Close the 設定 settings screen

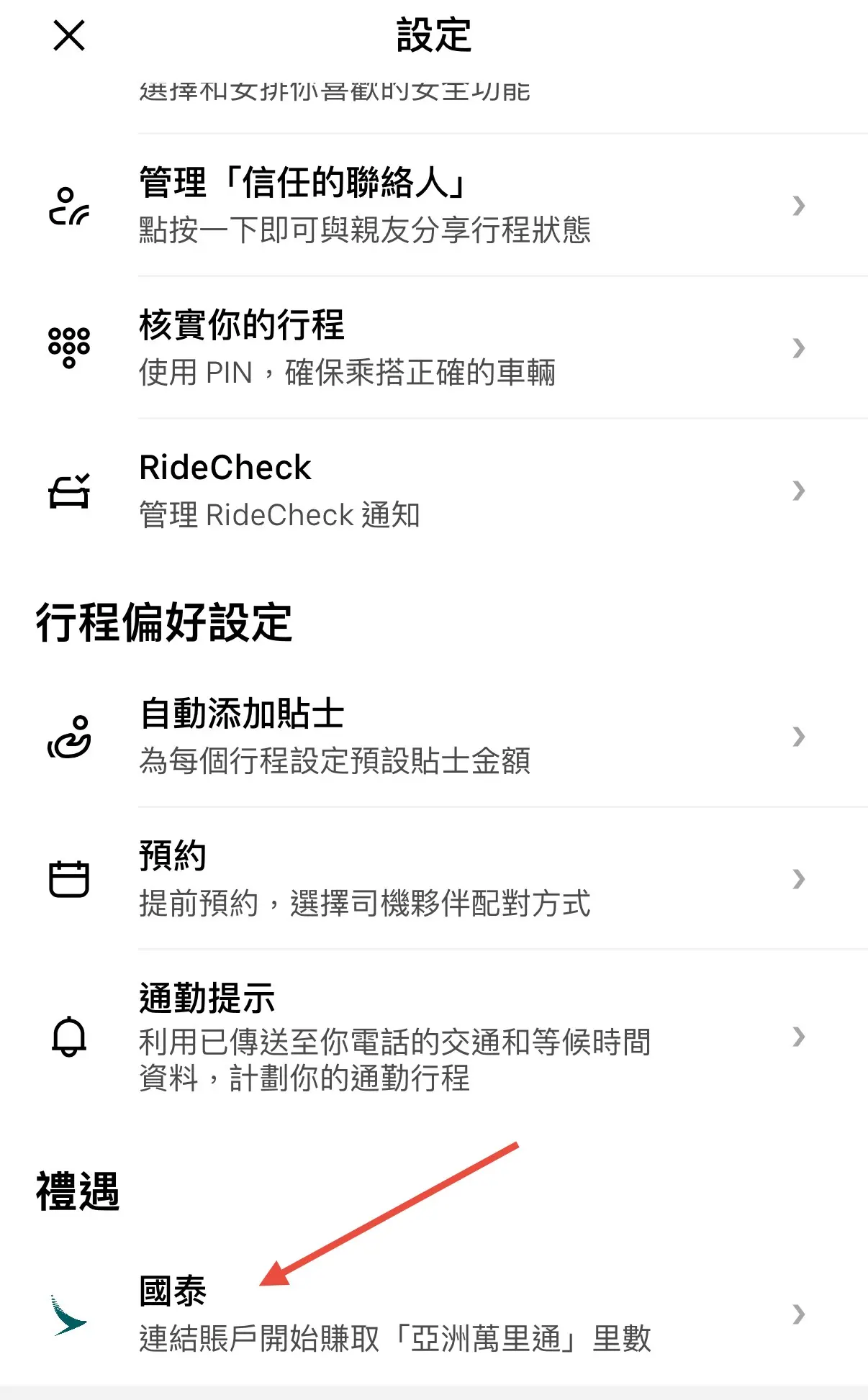coord(69,35)
